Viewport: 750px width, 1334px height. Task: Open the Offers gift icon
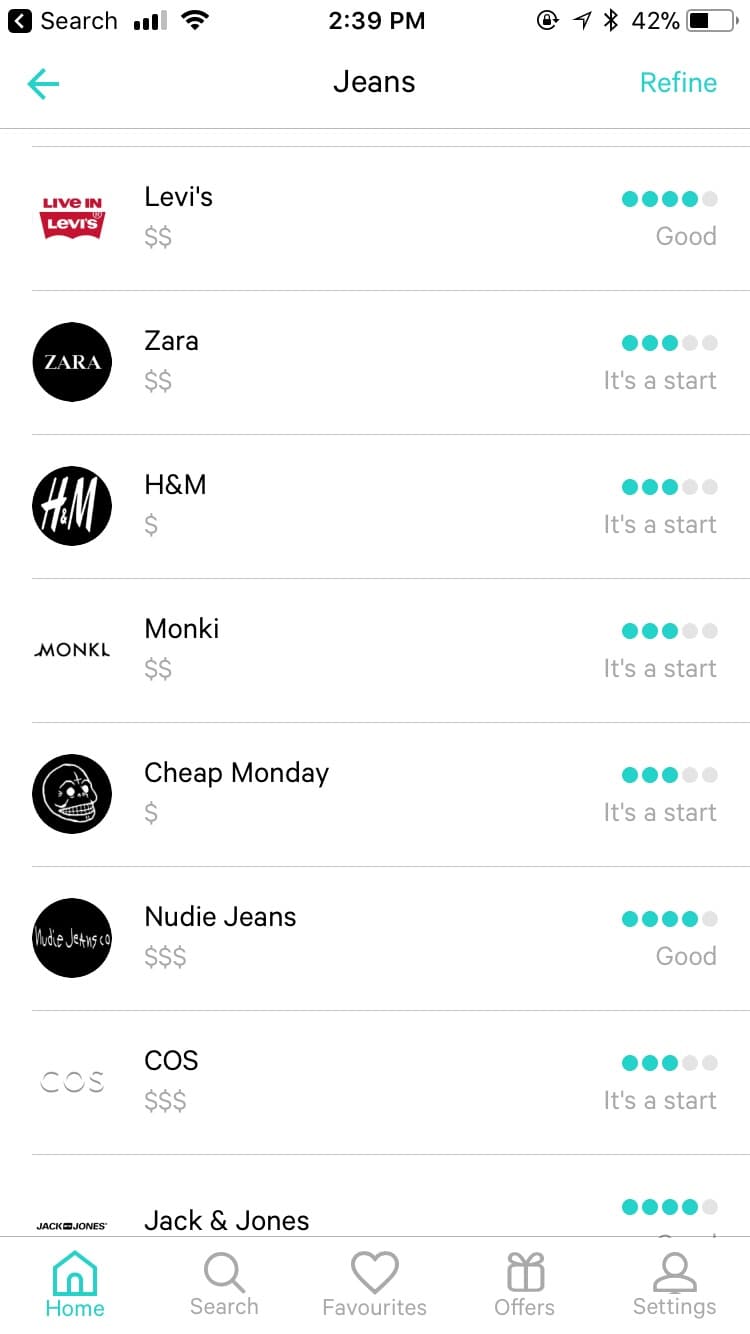pyautogui.click(x=524, y=1283)
